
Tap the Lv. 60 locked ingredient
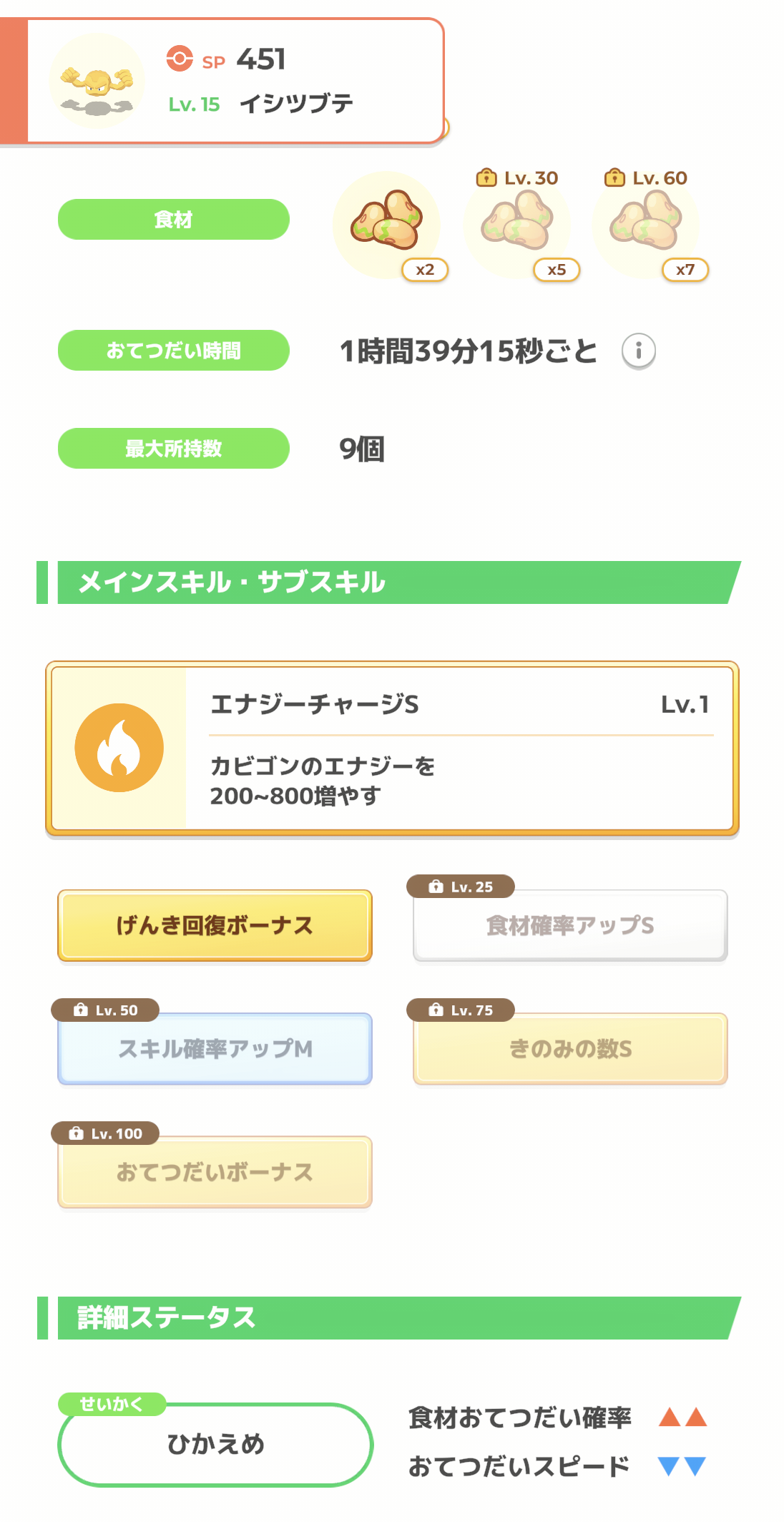(x=645, y=225)
